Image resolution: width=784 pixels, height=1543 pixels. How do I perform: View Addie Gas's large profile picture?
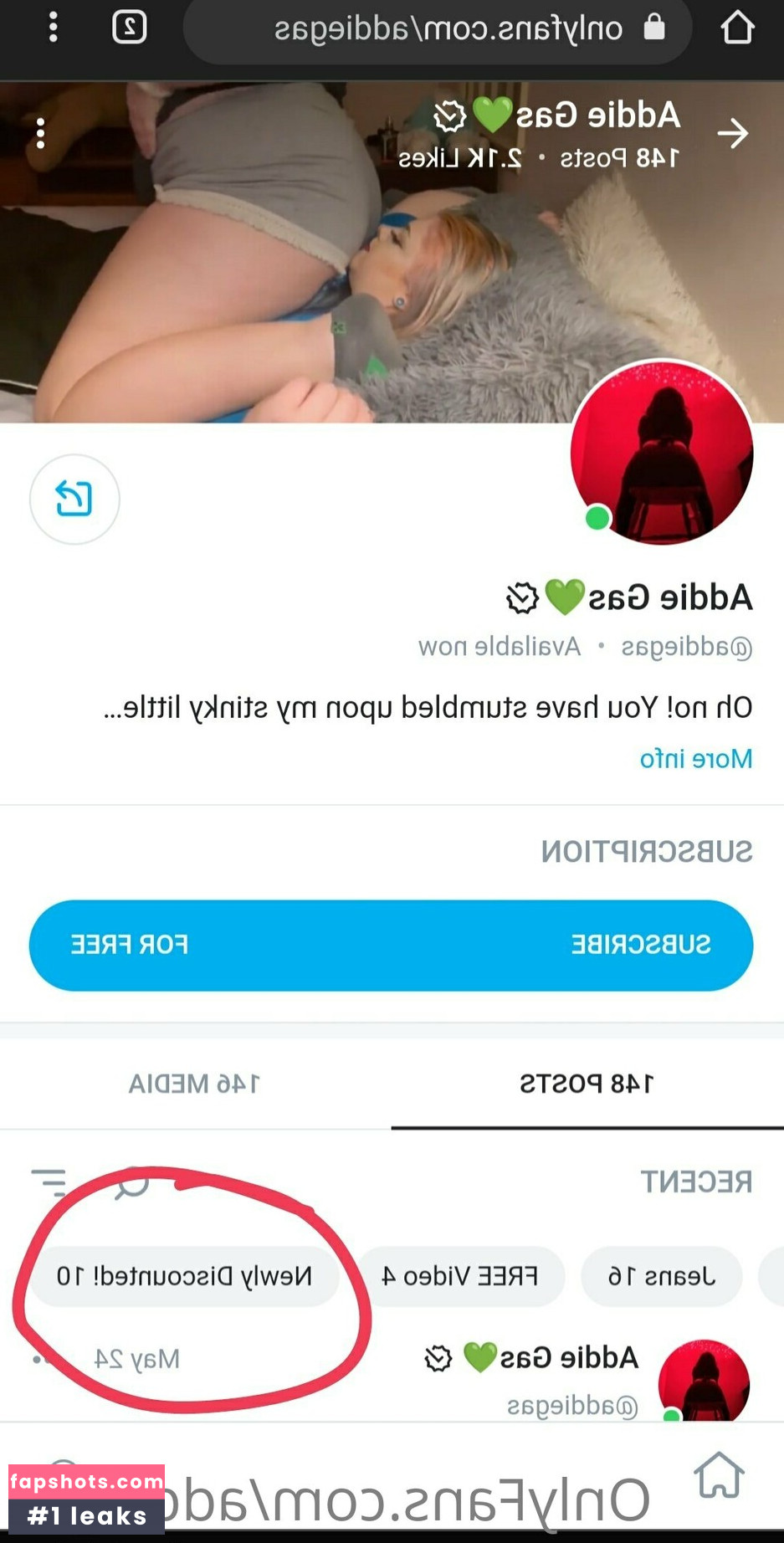point(661,454)
